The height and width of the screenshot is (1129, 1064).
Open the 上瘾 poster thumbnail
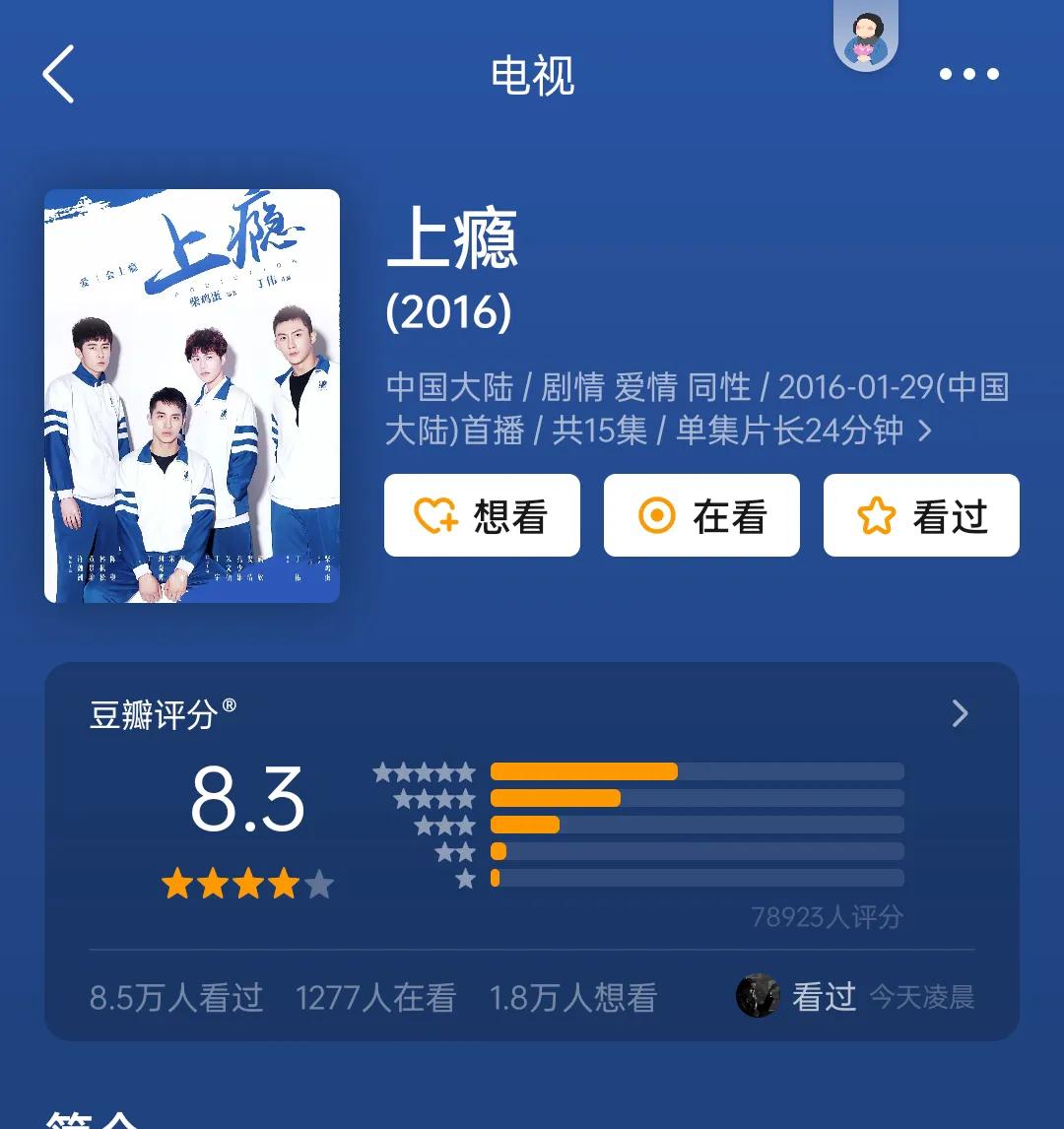pyautogui.click(x=192, y=396)
